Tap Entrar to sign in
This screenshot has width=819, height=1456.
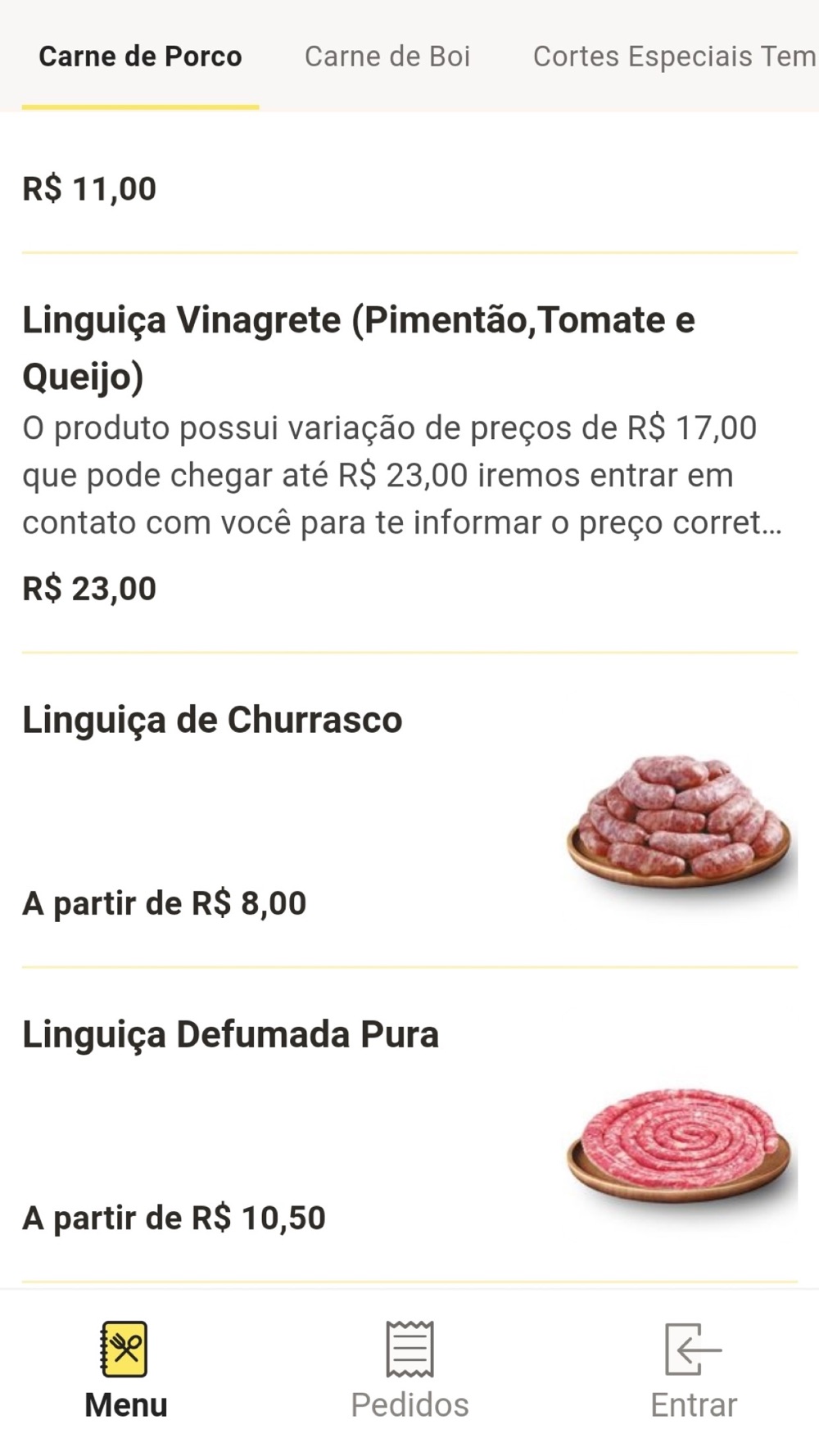[x=694, y=1372]
